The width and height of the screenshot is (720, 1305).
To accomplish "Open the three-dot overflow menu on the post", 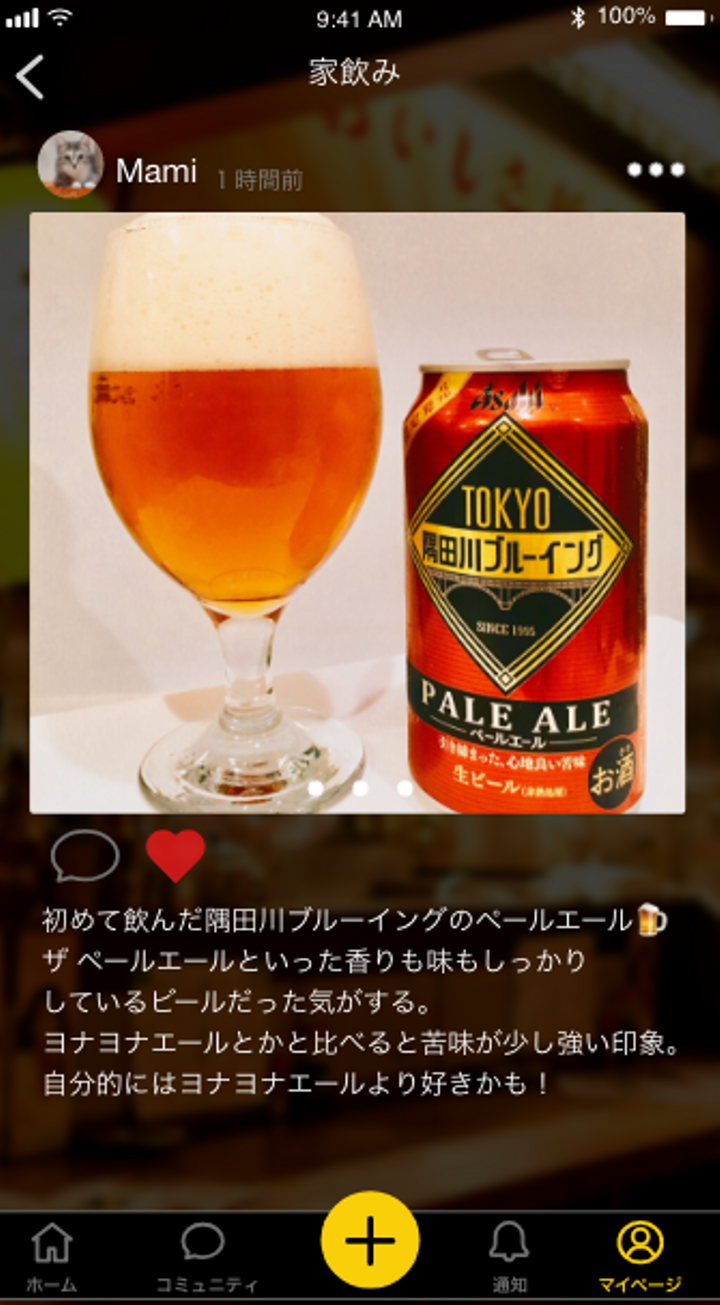I will click(x=655, y=169).
